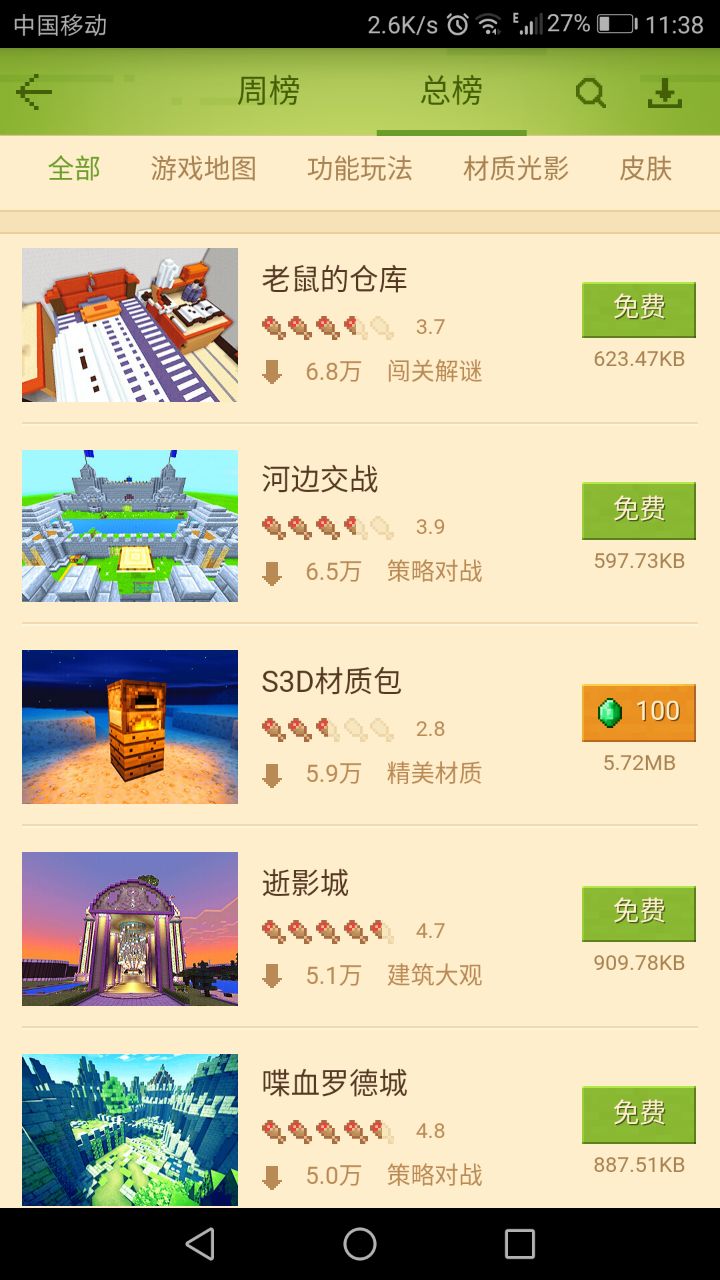
Task: Show the 材质光影 category
Action: [515, 169]
